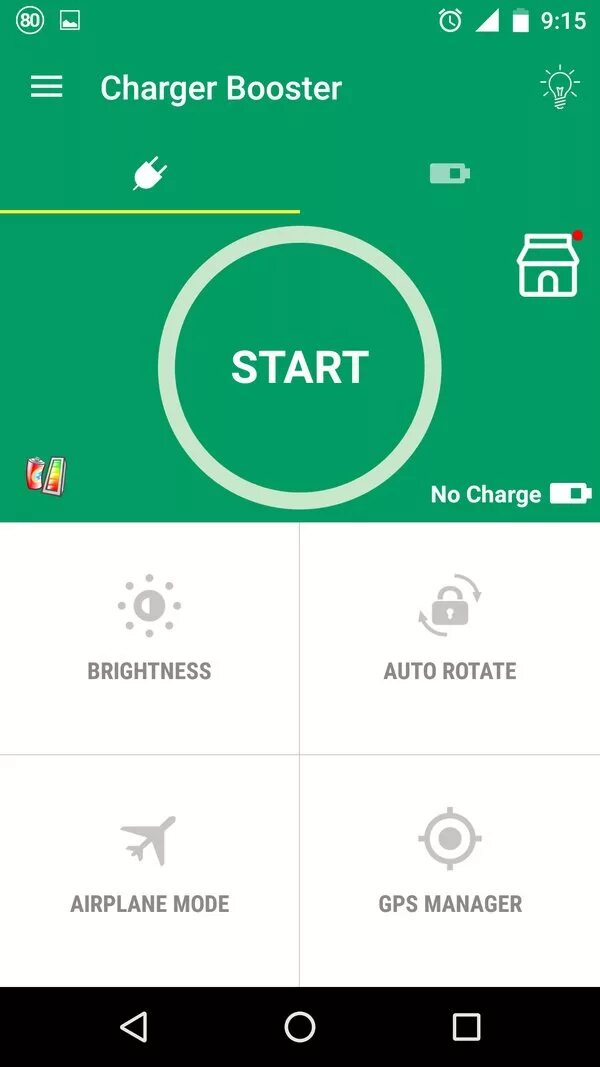
Task: Tap the light bulb tips icon
Action: [x=559, y=87]
